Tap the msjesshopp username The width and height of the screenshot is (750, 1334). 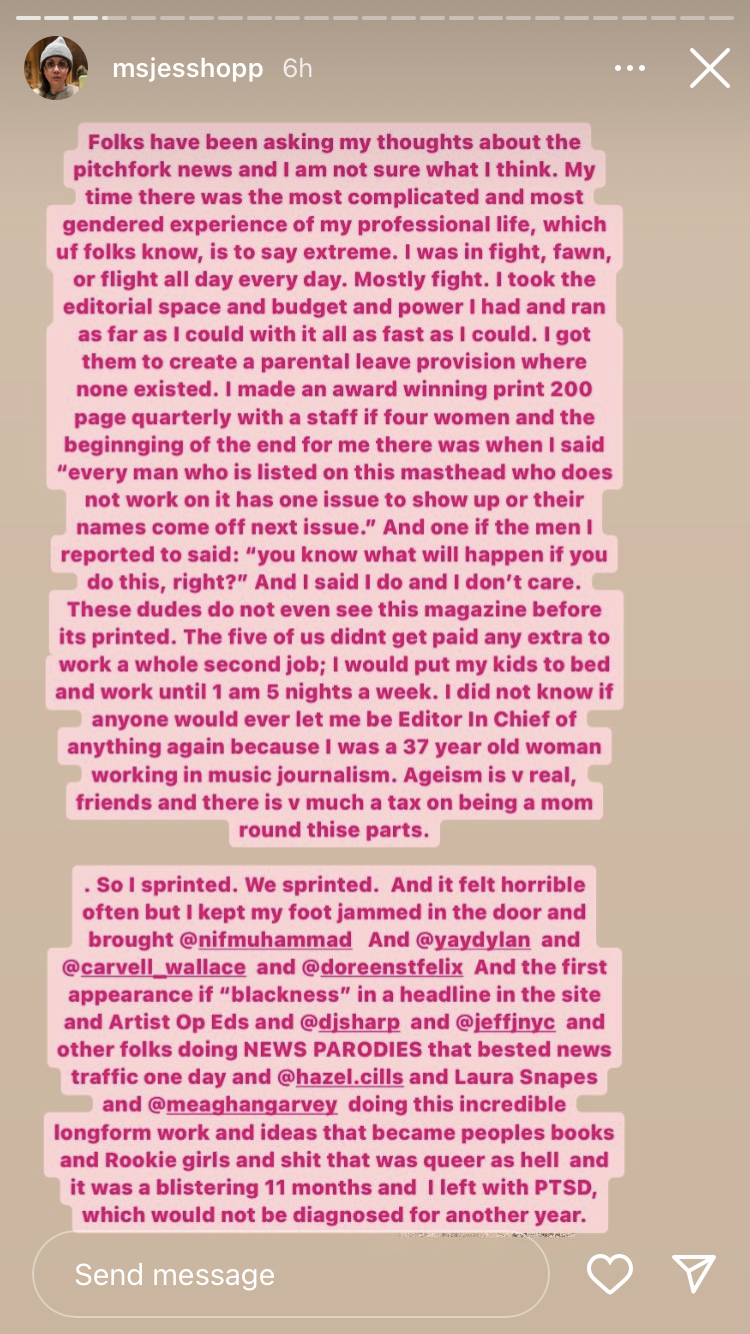187,68
